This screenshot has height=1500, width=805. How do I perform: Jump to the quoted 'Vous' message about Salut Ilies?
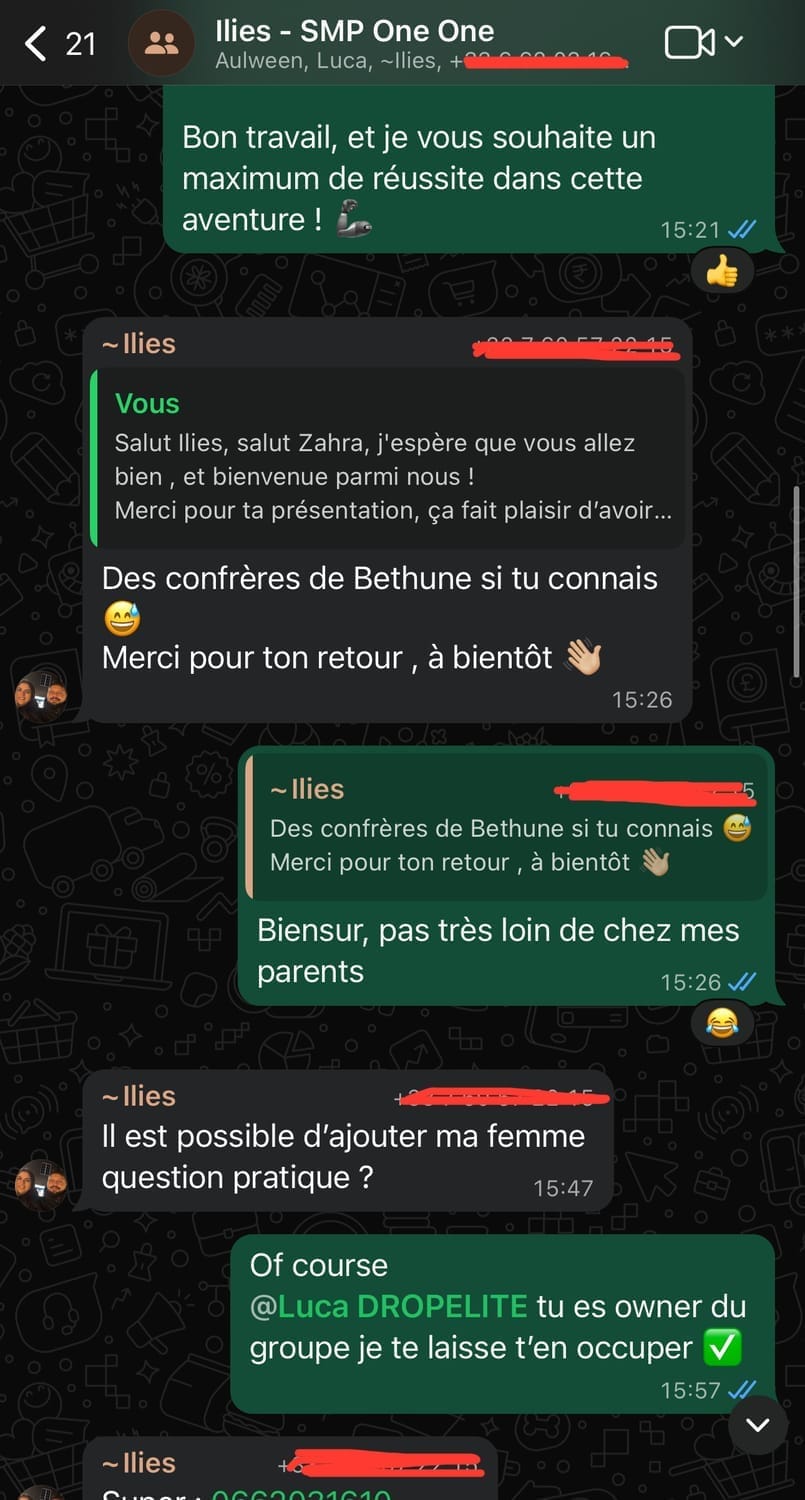pyautogui.click(x=390, y=459)
